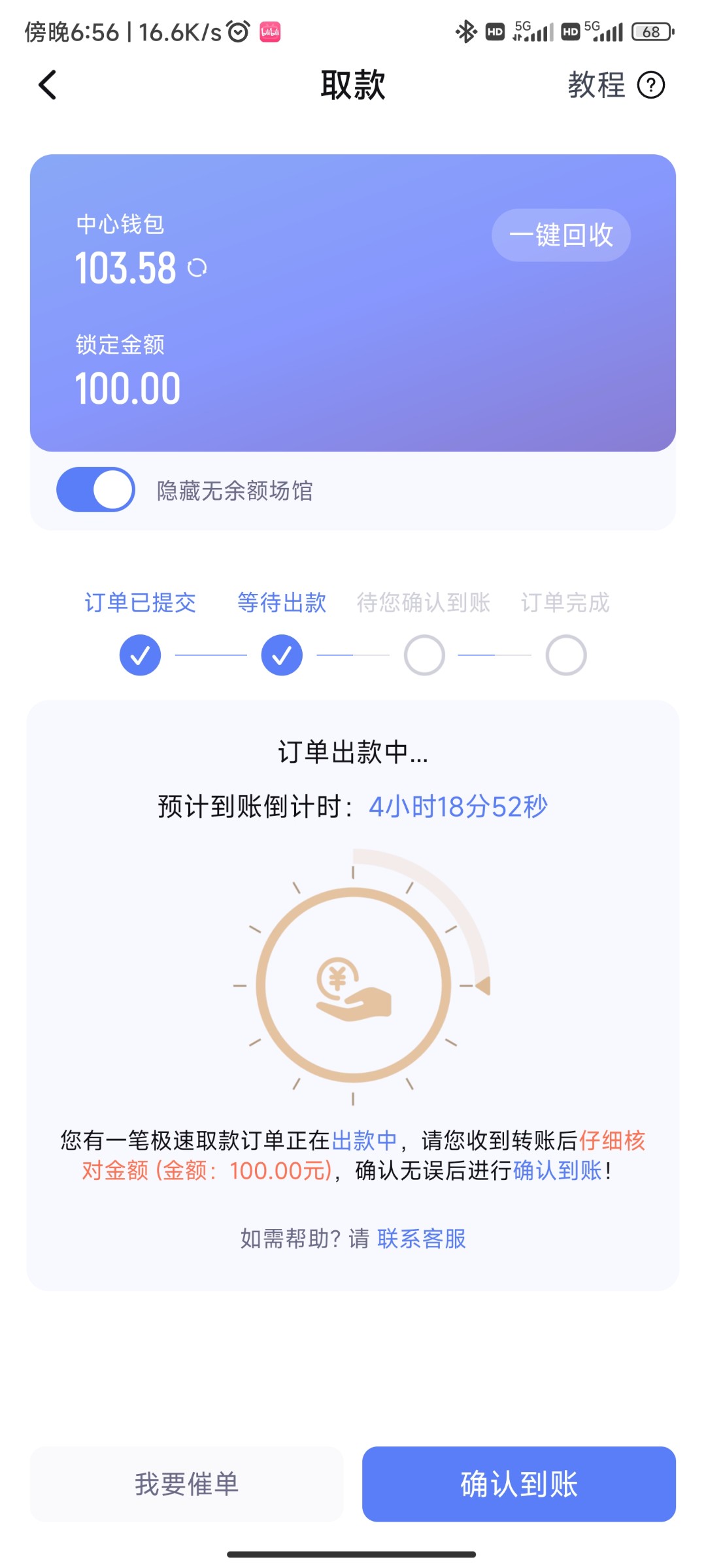Screen dimensions: 706x1568
Task: Open the 教程 tutorial menu item
Action: click(x=596, y=85)
